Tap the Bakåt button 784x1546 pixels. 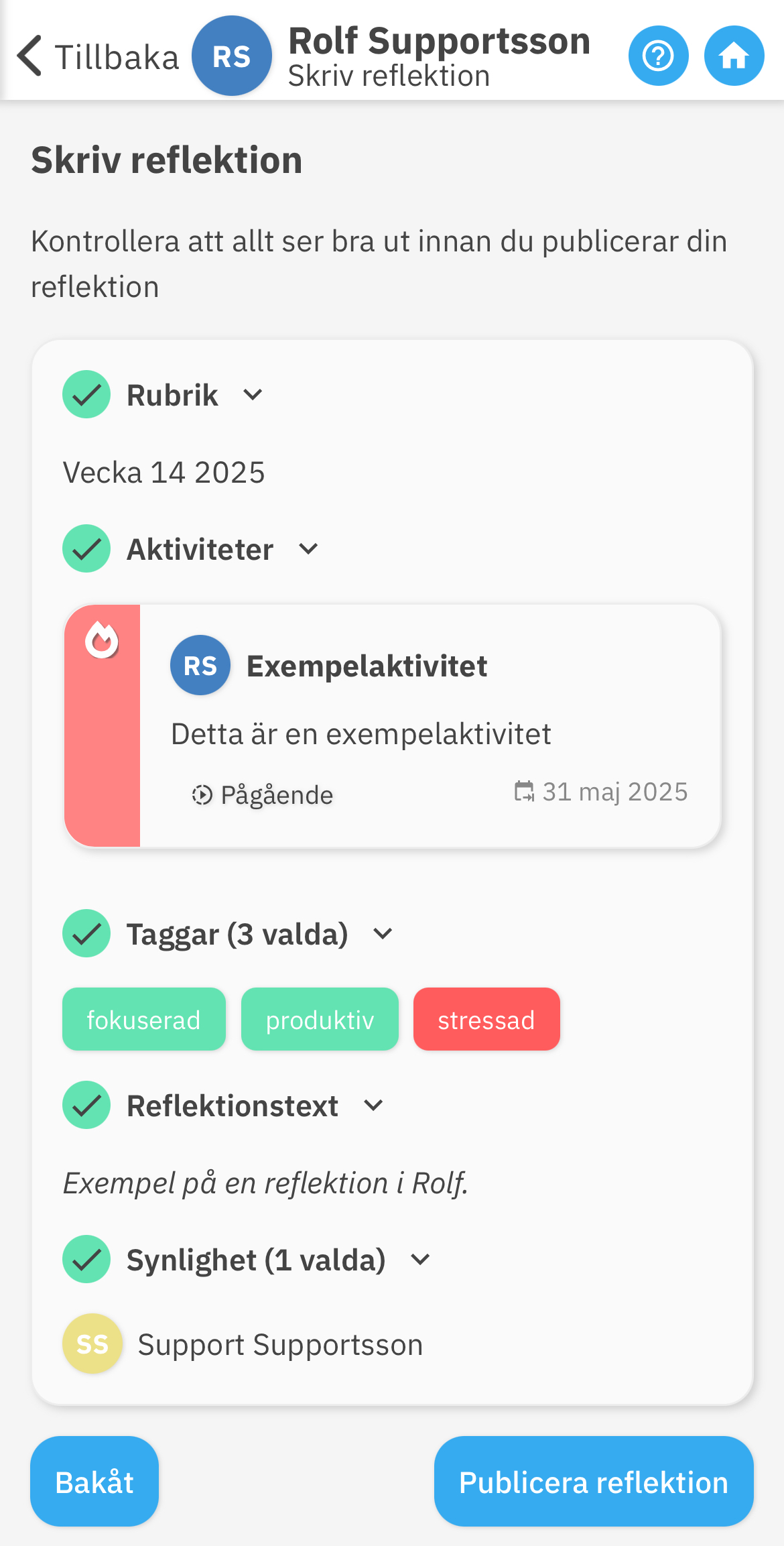point(94,1482)
